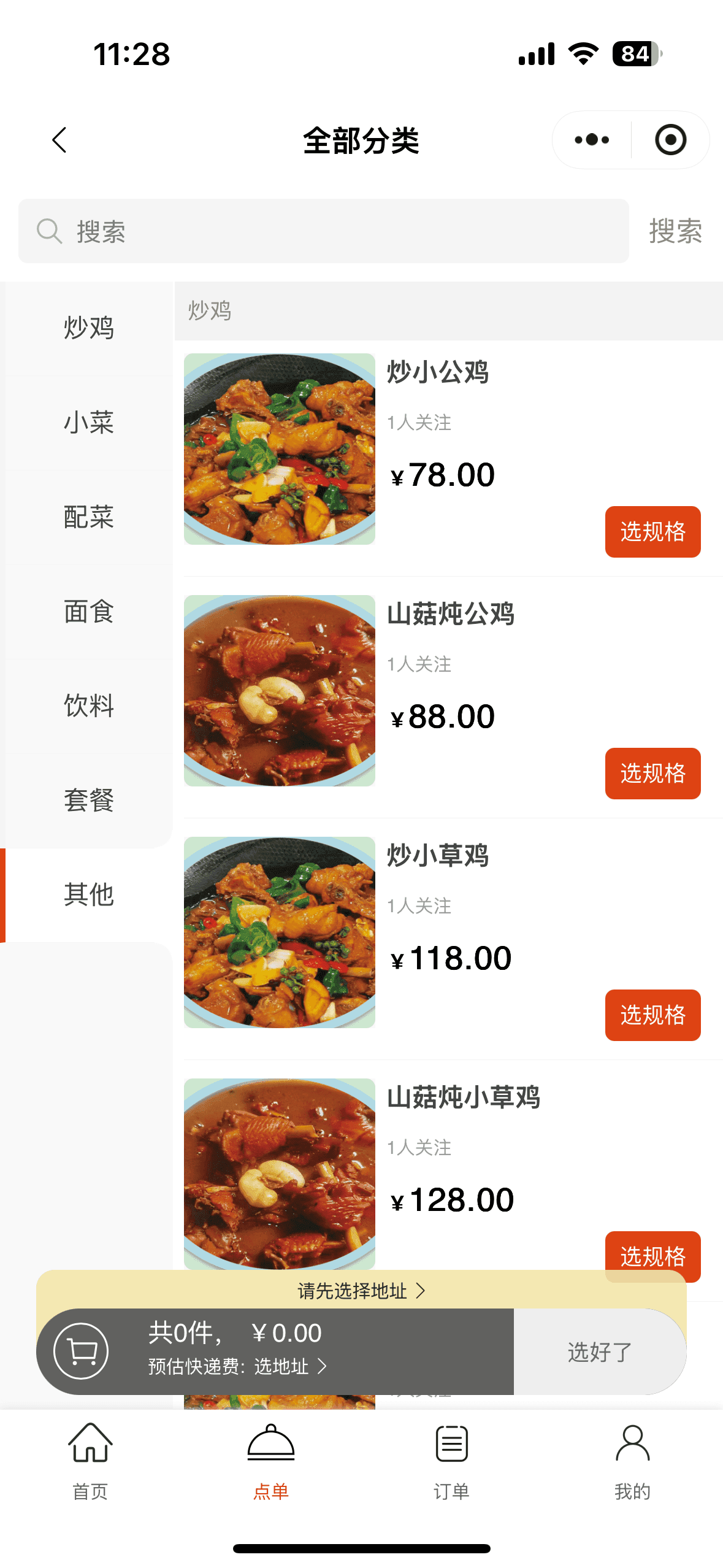Show the 饮料 category
Viewport: 723px width, 1568px height.
pyautogui.click(x=89, y=705)
